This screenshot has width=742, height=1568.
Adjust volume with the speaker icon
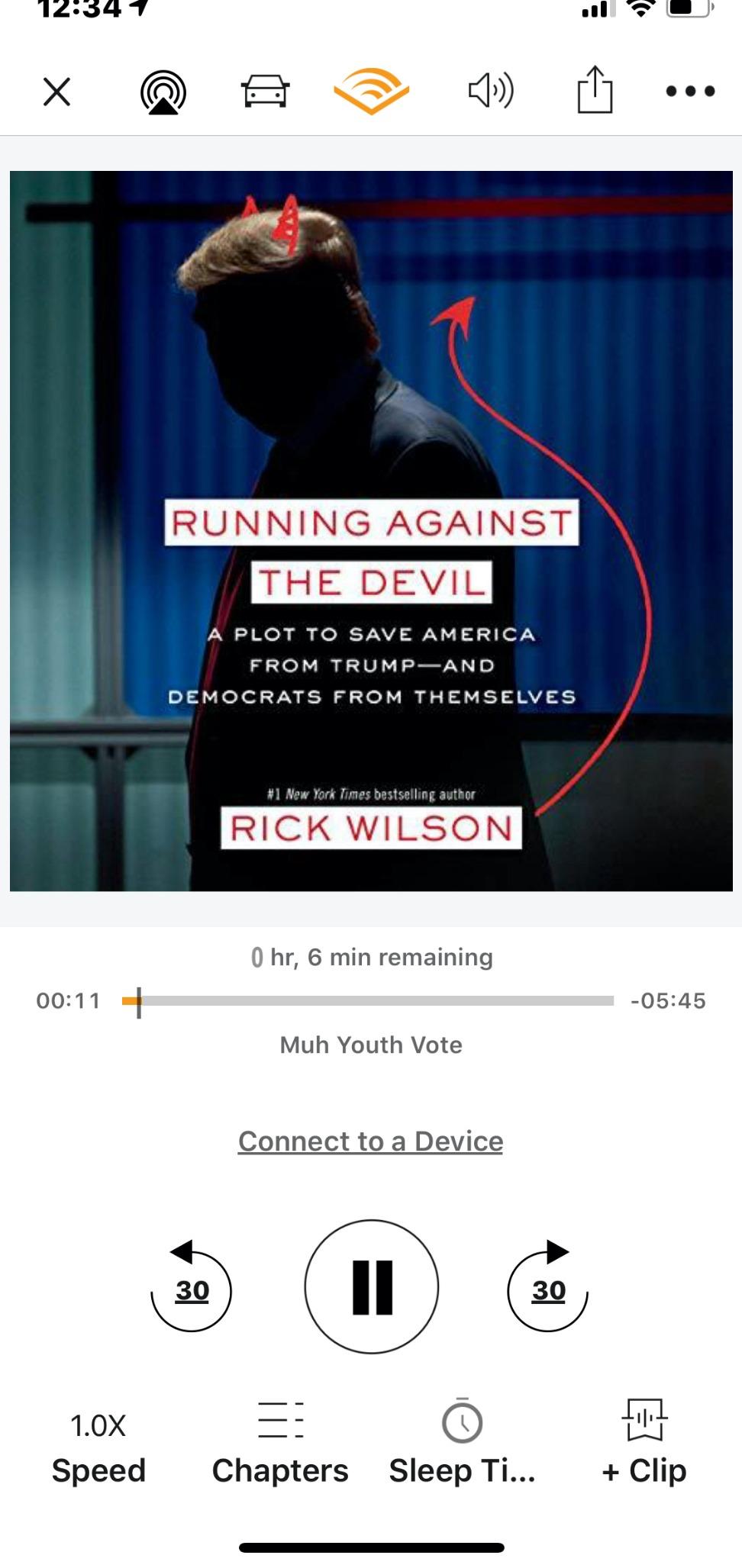click(x=490, y=92)
